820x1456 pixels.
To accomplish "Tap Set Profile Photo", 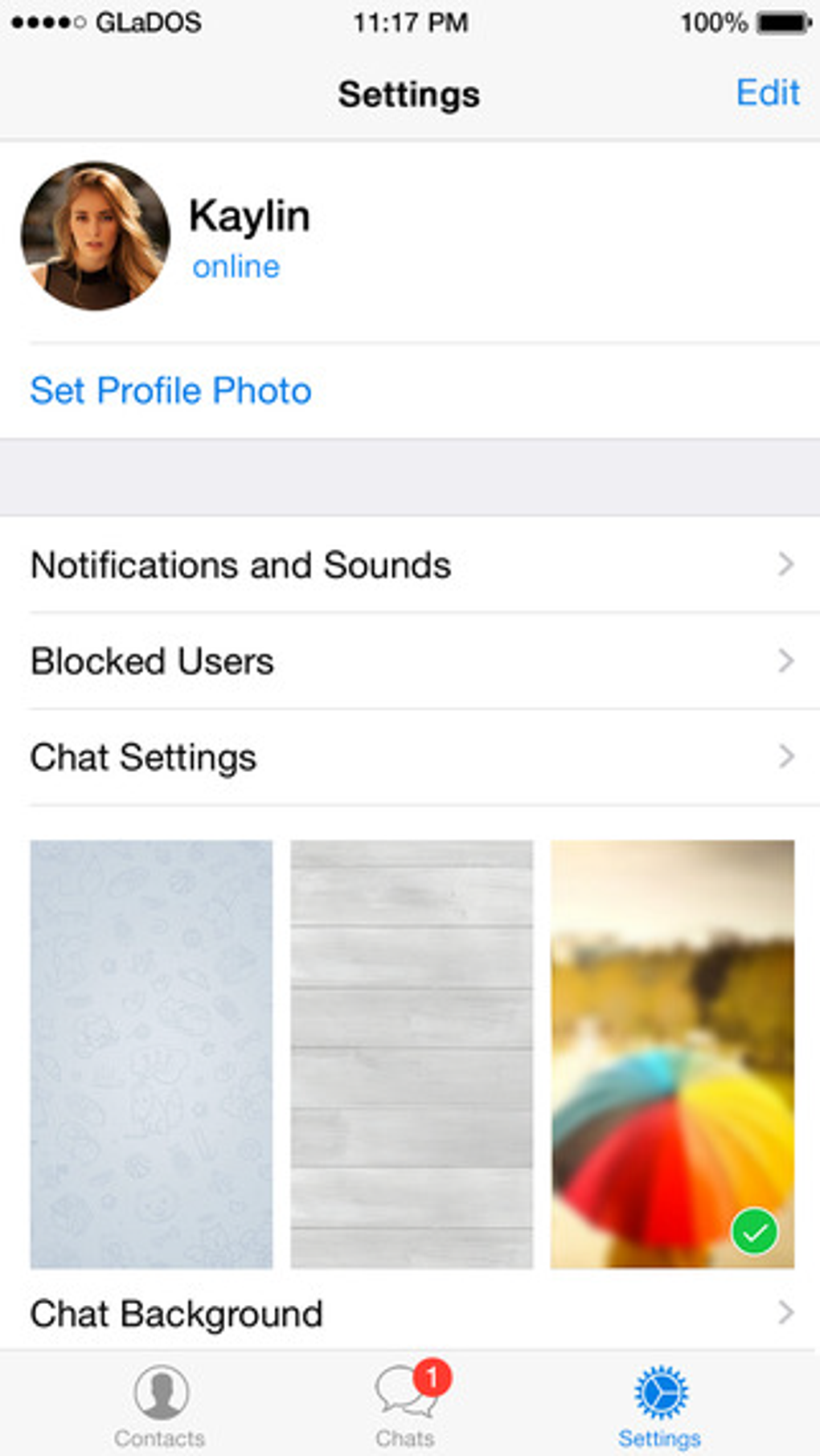I will (170, 391).
